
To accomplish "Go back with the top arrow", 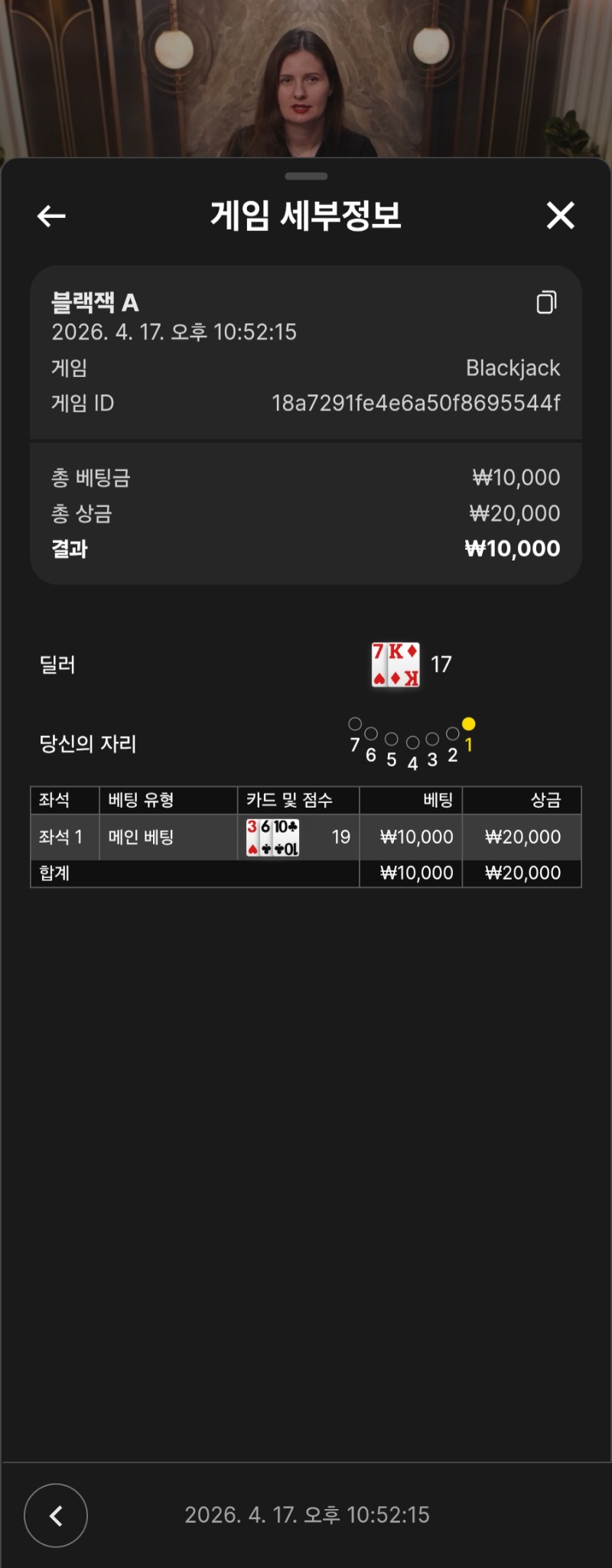I will coord(51,216).
